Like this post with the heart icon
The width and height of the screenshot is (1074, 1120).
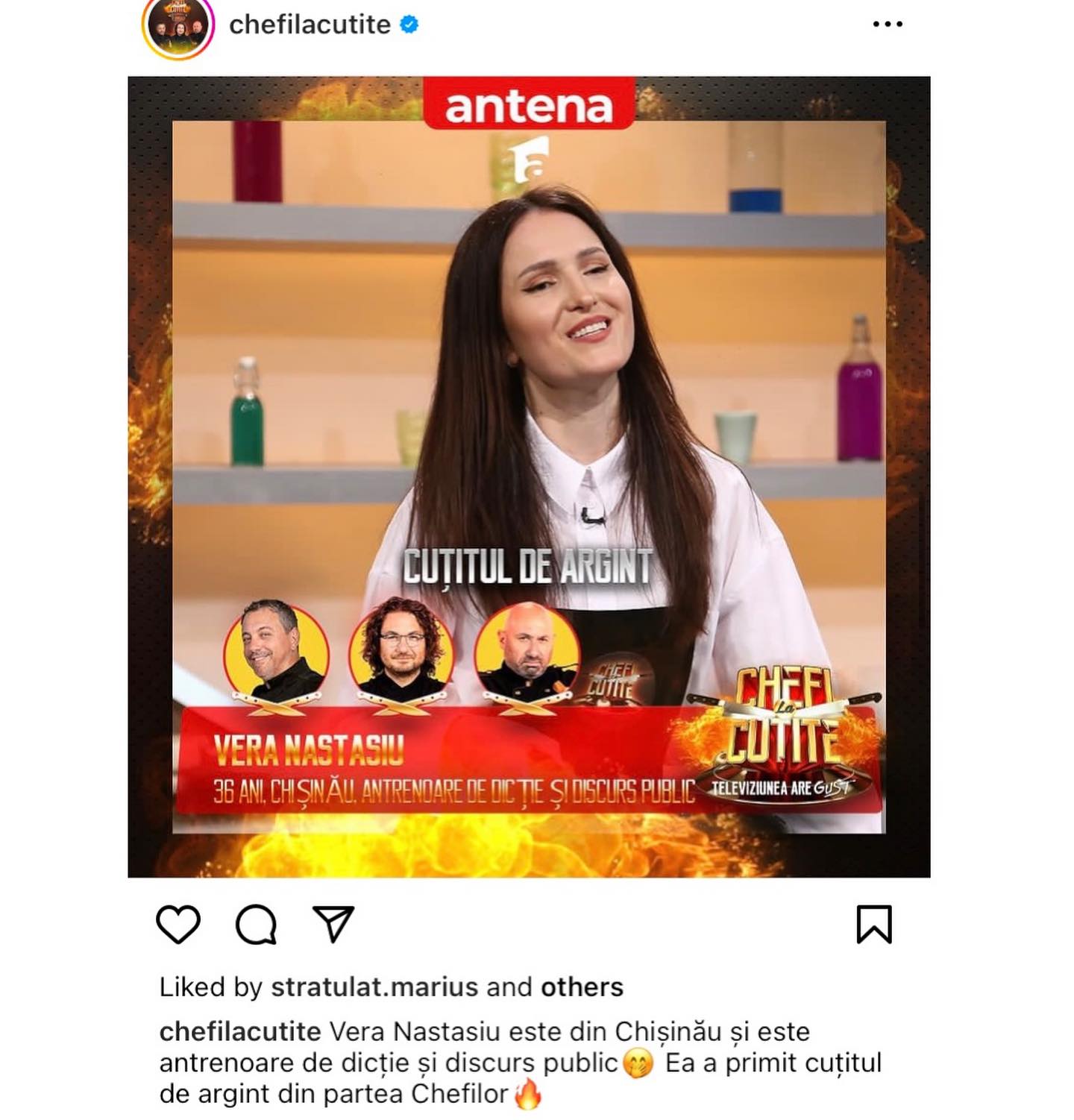[178, 925]
